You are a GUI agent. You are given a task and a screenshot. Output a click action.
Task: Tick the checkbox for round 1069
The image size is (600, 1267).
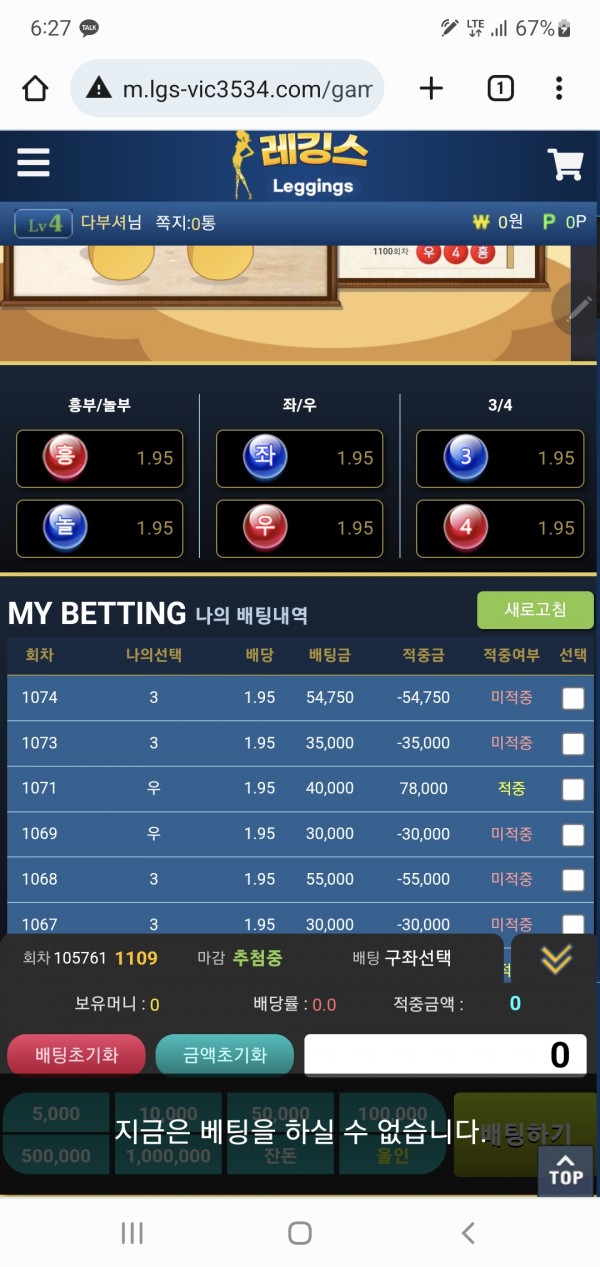pos(573,834)
